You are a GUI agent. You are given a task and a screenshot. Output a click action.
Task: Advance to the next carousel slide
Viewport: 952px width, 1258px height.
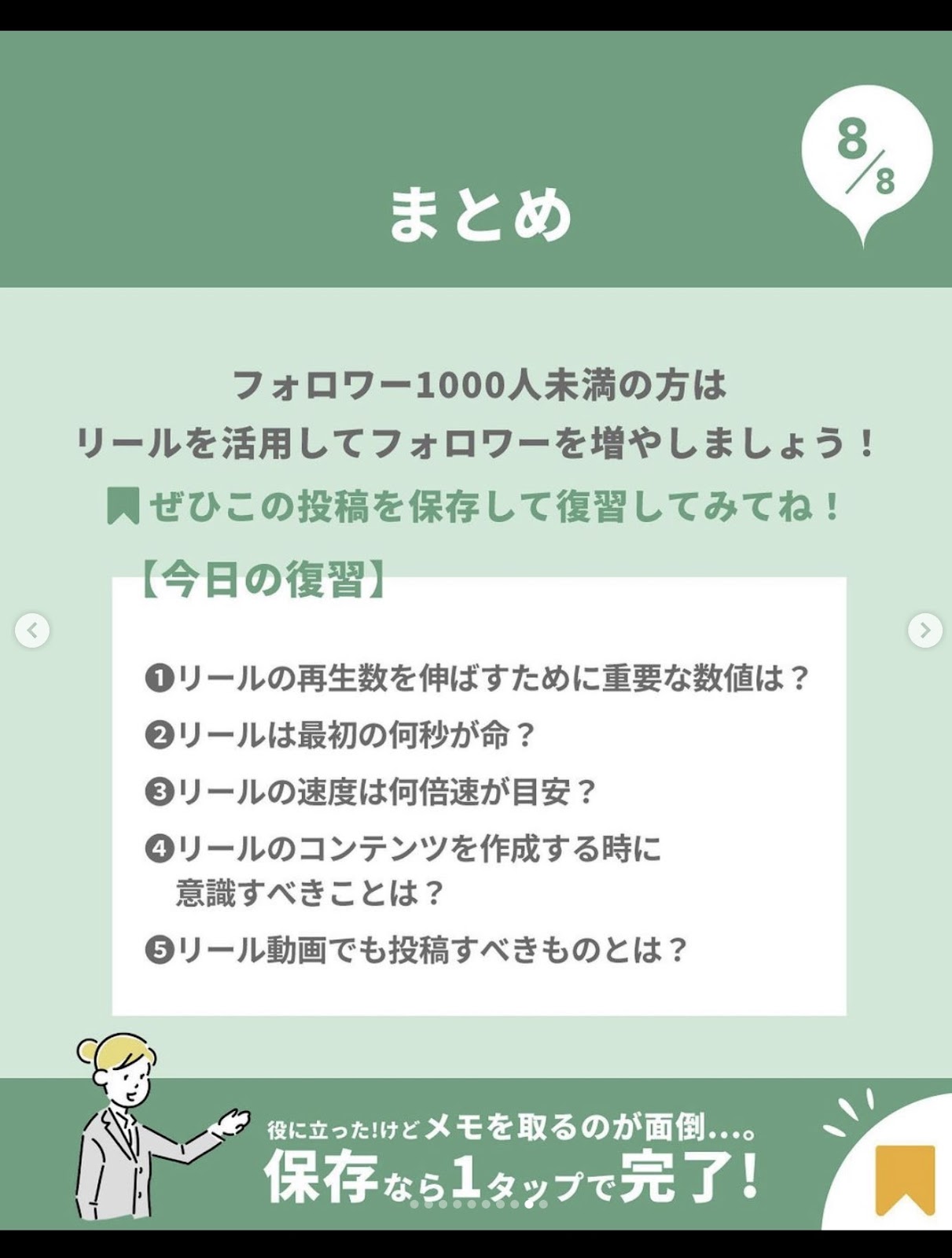pos(924,631)
